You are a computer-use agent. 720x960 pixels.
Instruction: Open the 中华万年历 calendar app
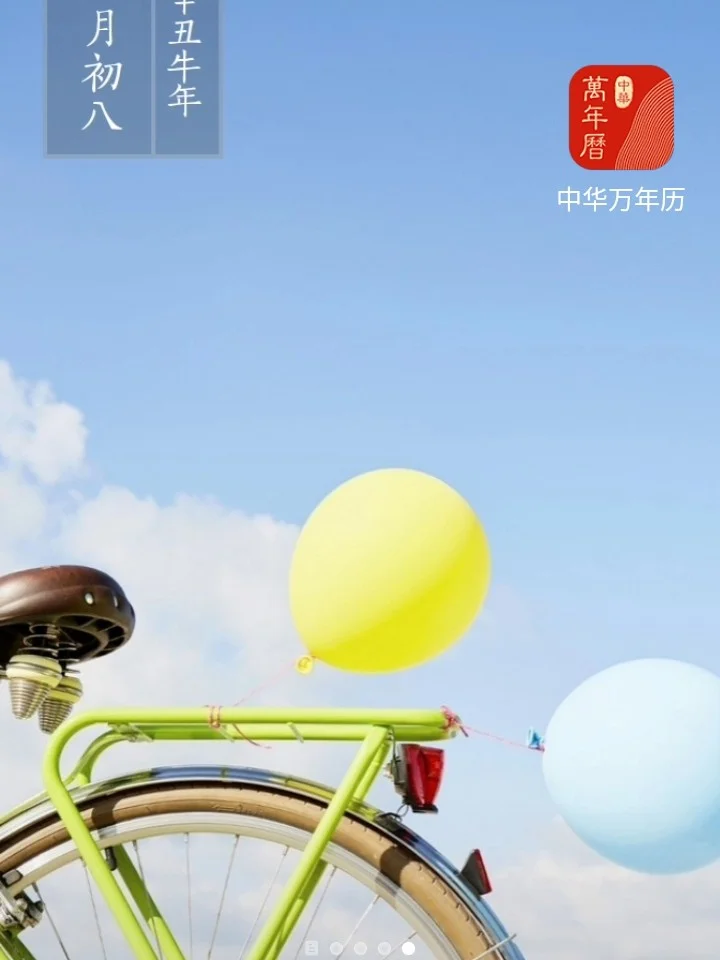tap(621, 118)
